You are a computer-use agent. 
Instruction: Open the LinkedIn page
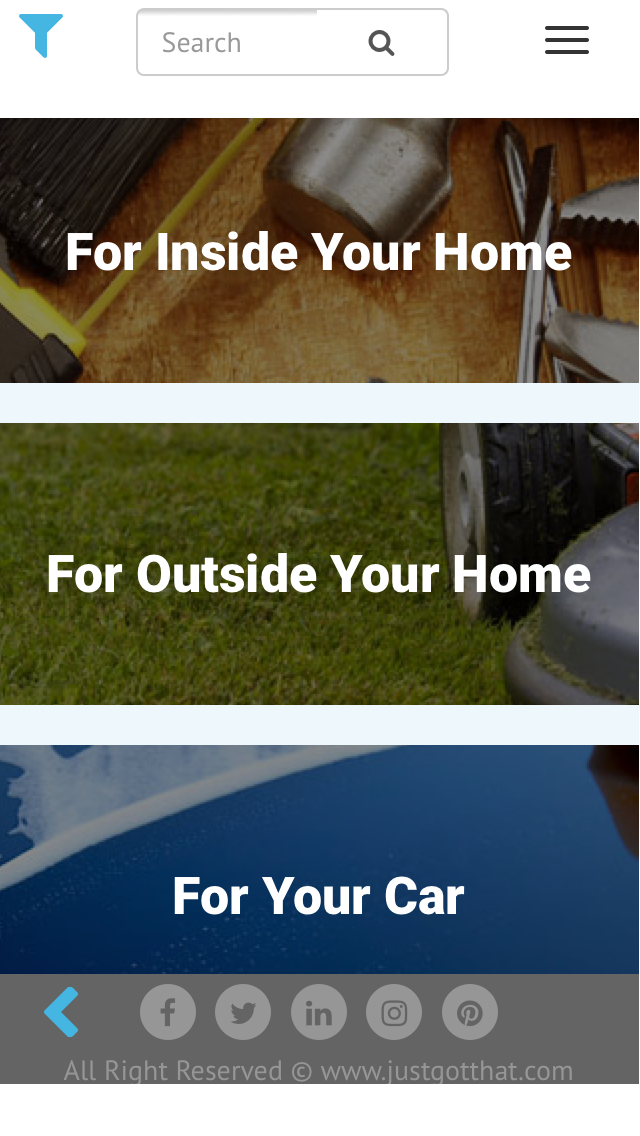coord(319,1013)
